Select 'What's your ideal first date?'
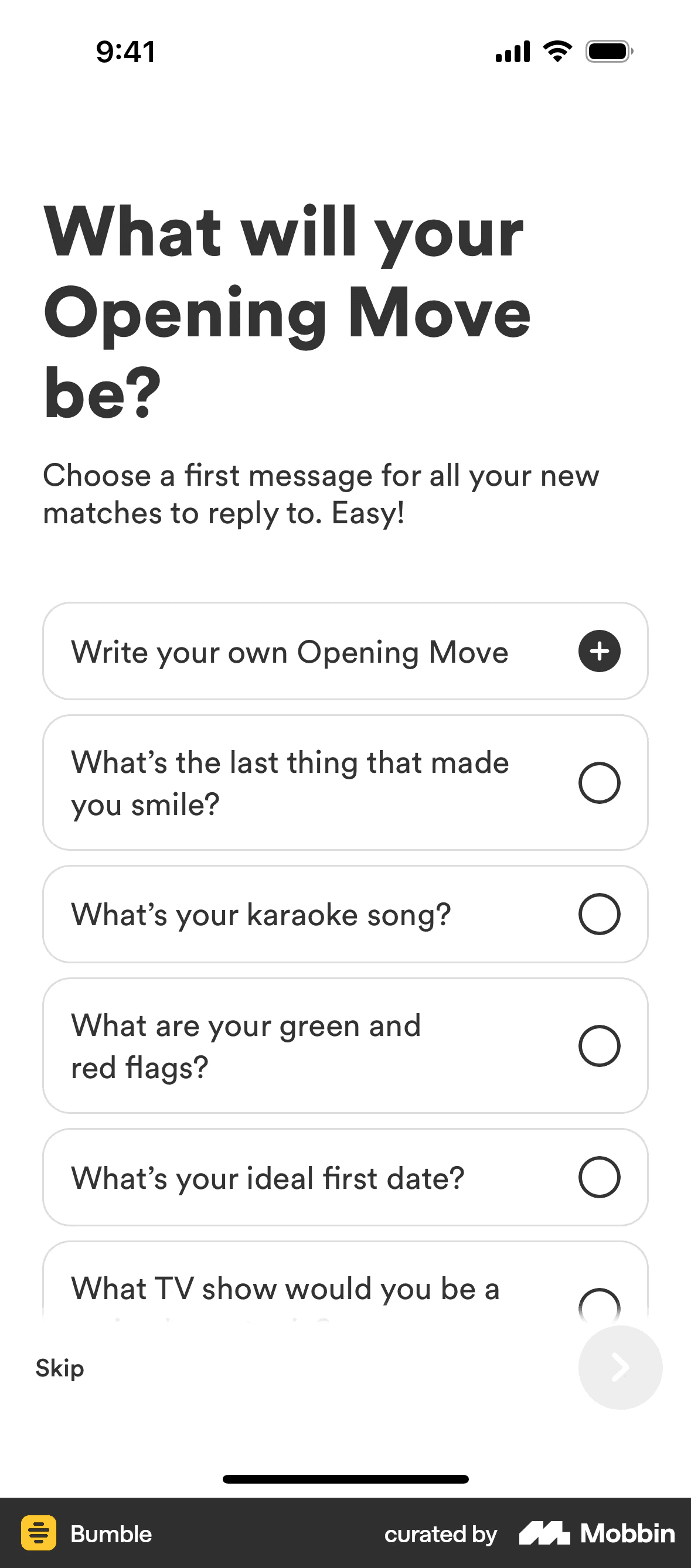 [345, 1177]
